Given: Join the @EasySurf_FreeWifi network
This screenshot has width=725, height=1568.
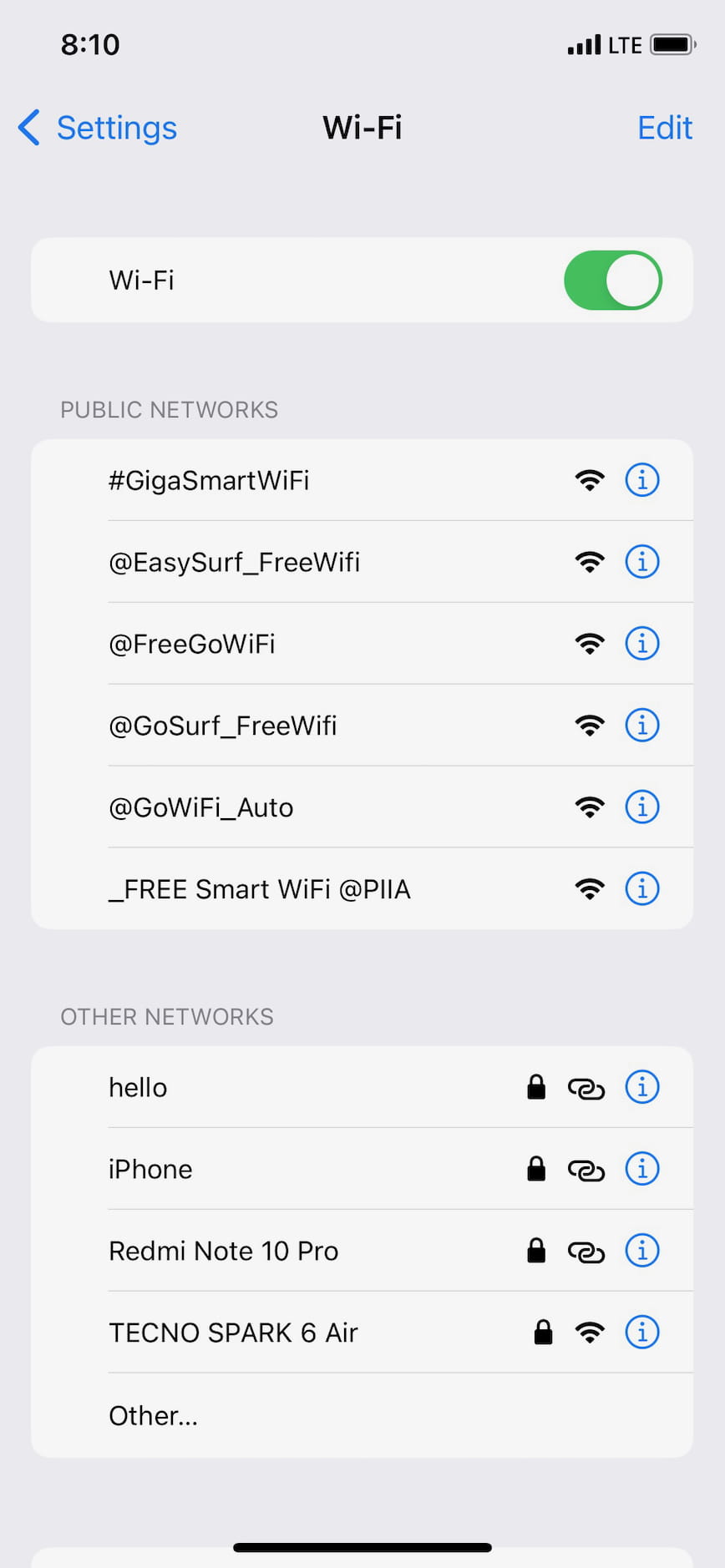Looking at the screenshot, I should [234, 563].
